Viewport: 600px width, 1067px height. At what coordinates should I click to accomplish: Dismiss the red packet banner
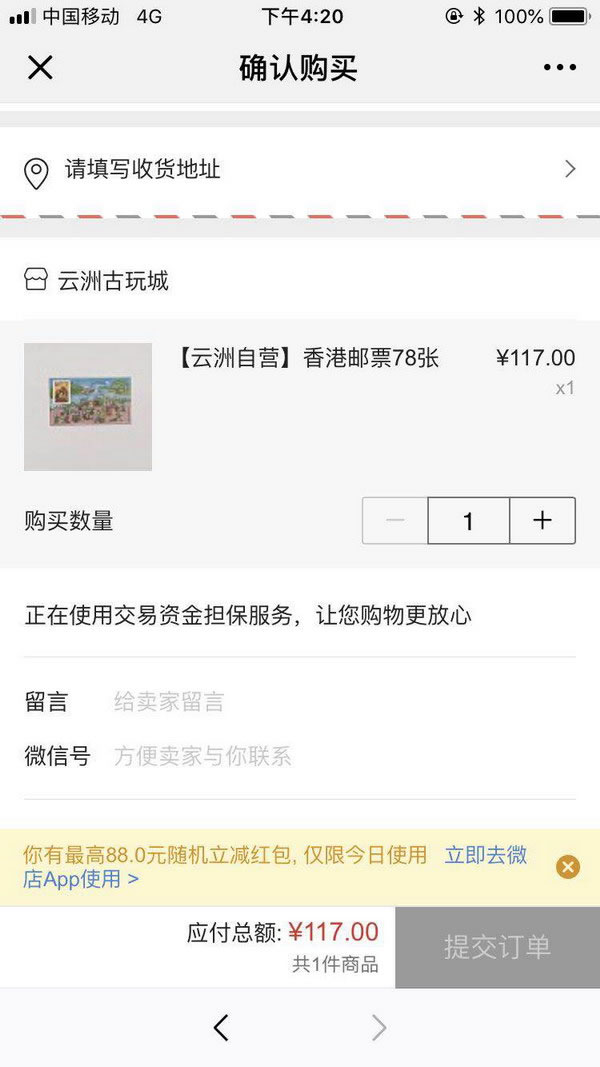(x=568, y=867)
